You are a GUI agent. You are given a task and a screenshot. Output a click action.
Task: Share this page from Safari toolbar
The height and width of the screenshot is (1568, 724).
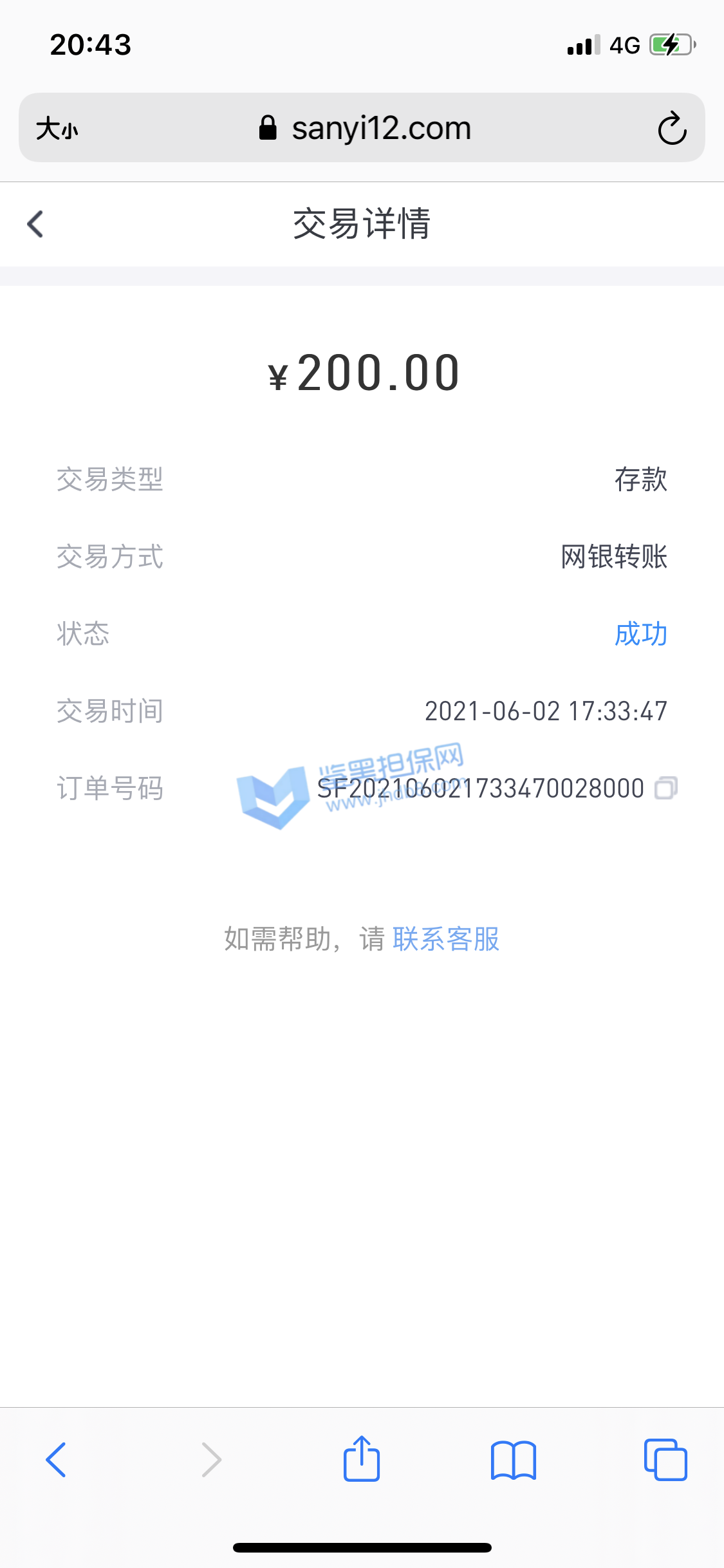(362, 1459)
